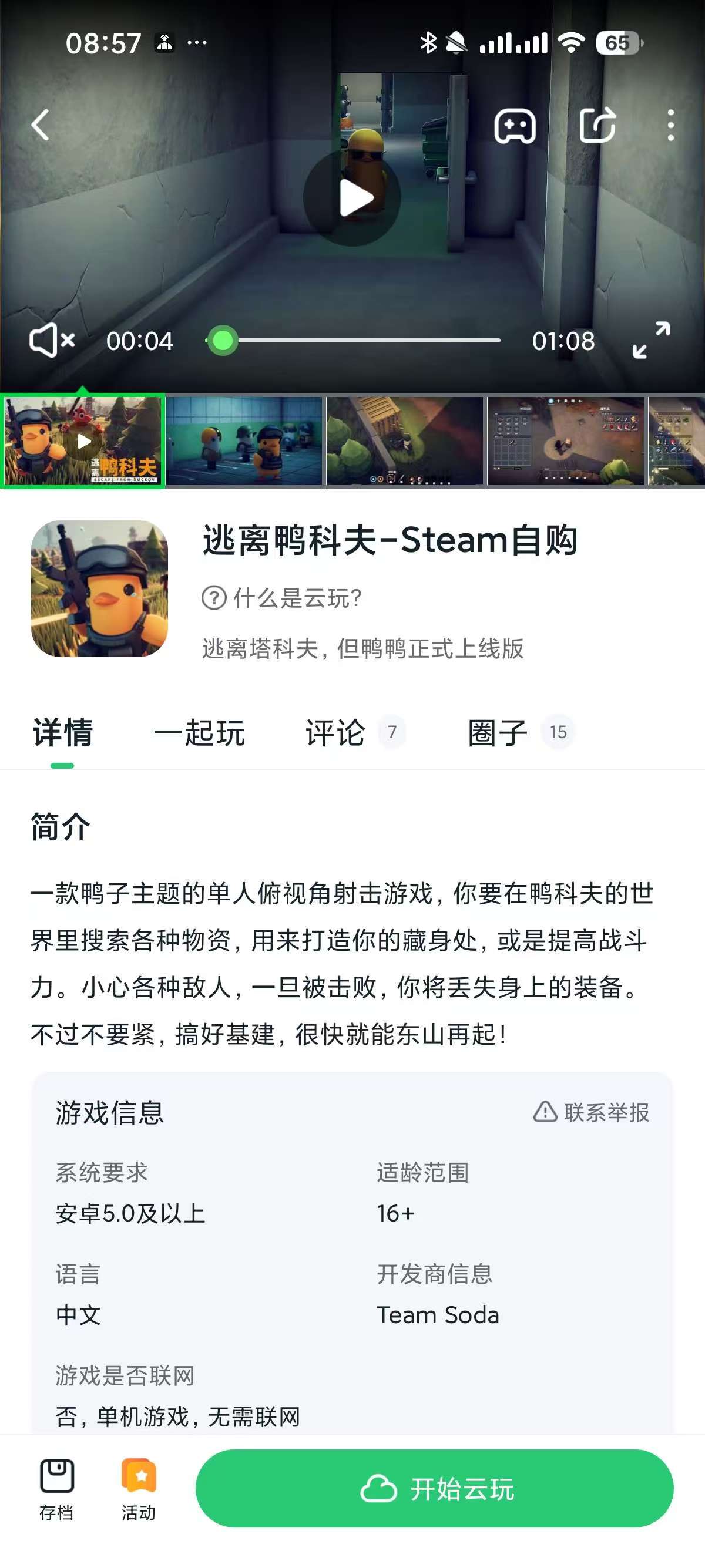The height and width of the screenshot is (1568, 705).
Task: Play the trailer video
Action: coord(352,198)
